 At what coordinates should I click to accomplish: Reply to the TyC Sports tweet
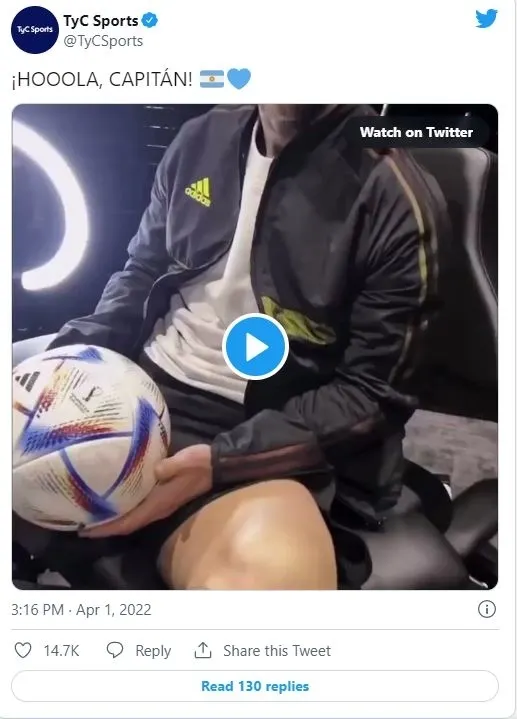139,650
